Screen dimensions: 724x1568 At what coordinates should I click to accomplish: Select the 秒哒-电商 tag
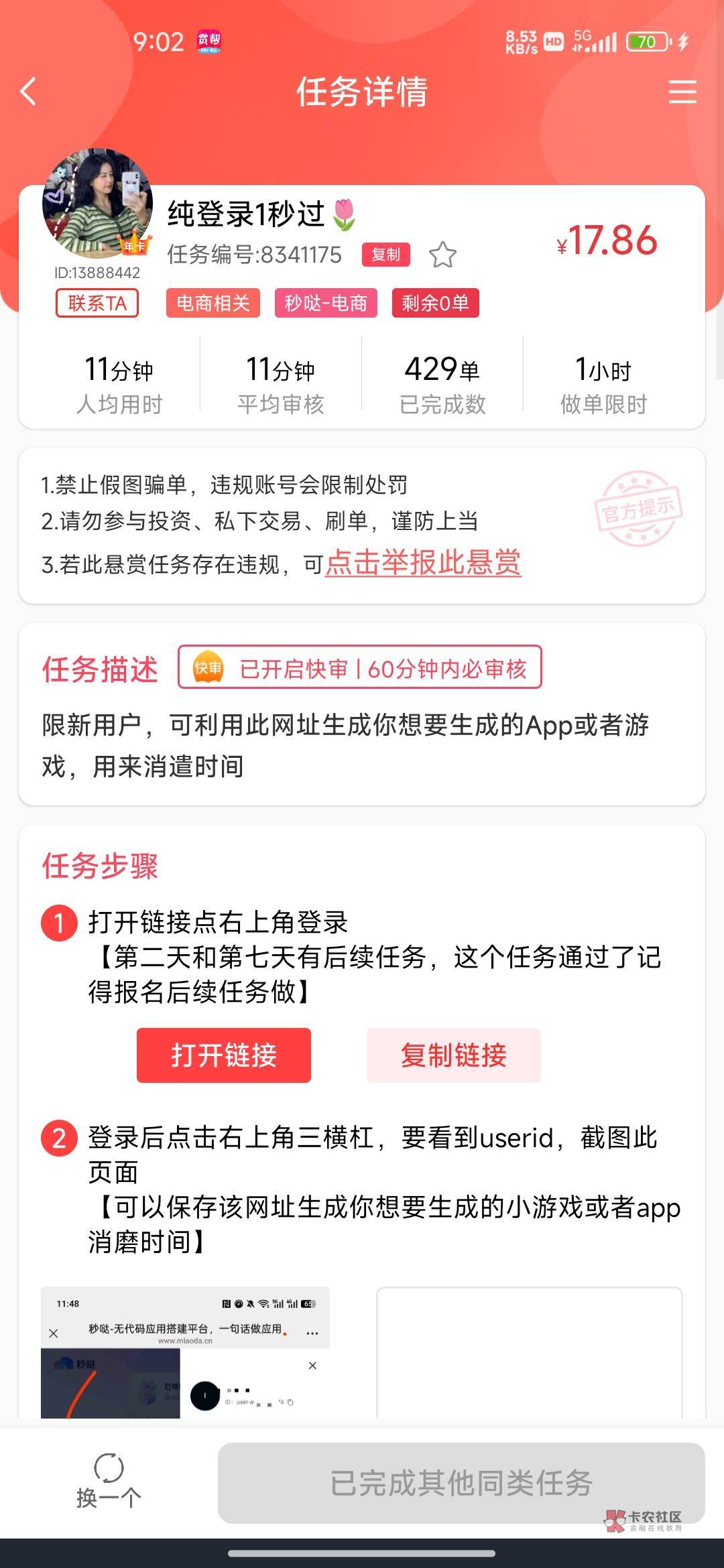tap(326, 303)
